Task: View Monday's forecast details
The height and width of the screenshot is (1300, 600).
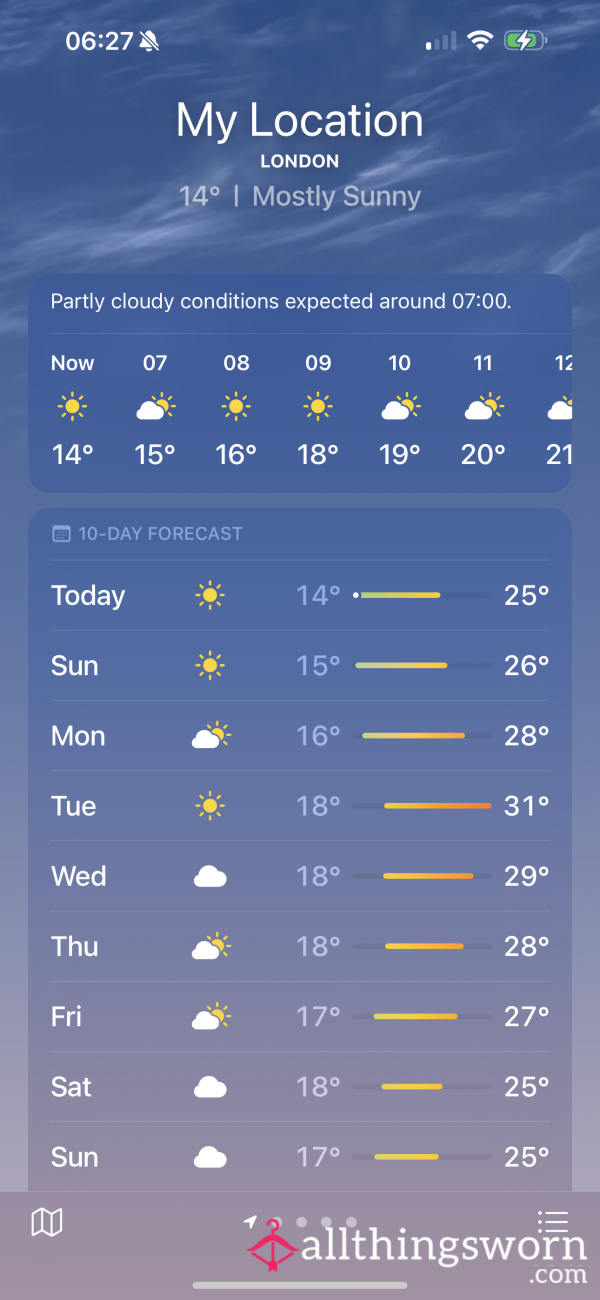Action: 300,736
